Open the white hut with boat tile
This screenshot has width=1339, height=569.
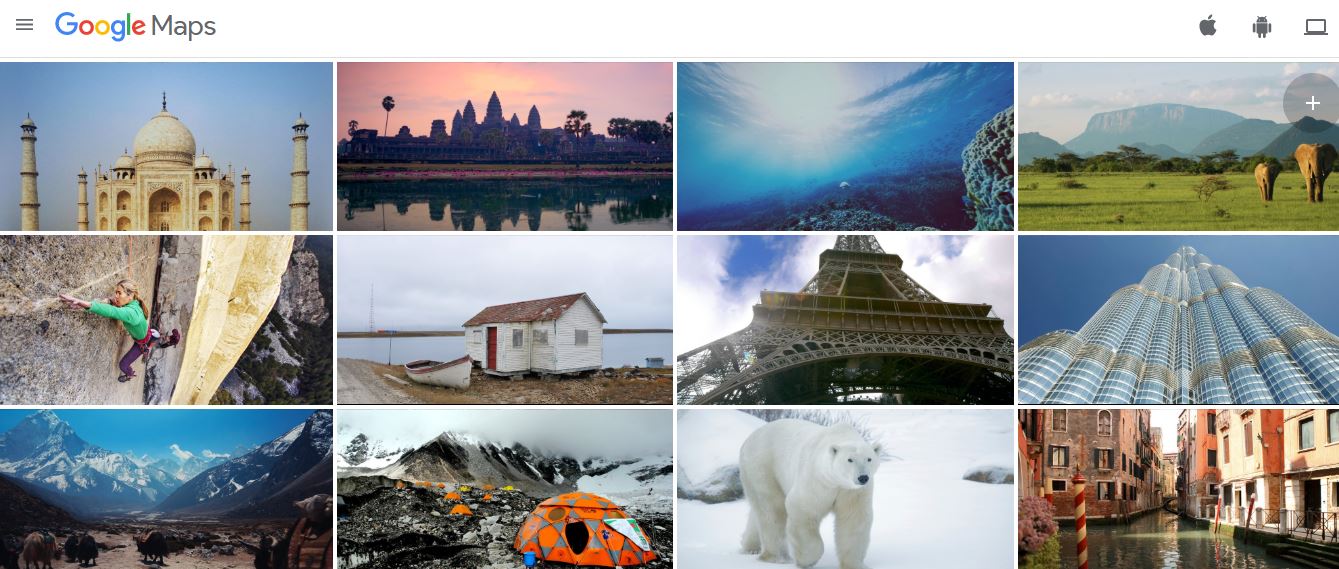pos(504,320)
